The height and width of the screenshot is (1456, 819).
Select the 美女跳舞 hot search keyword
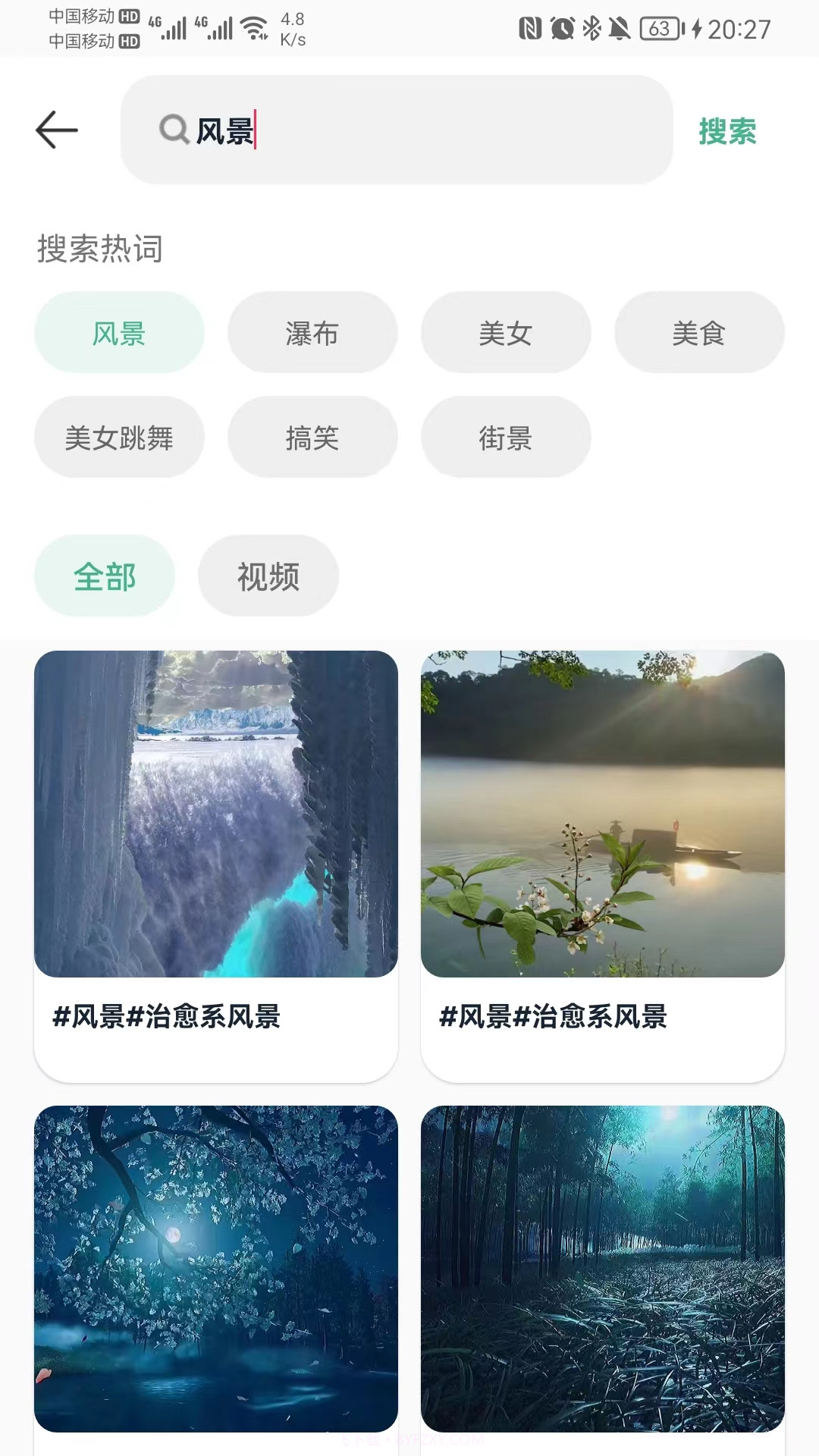119,437
